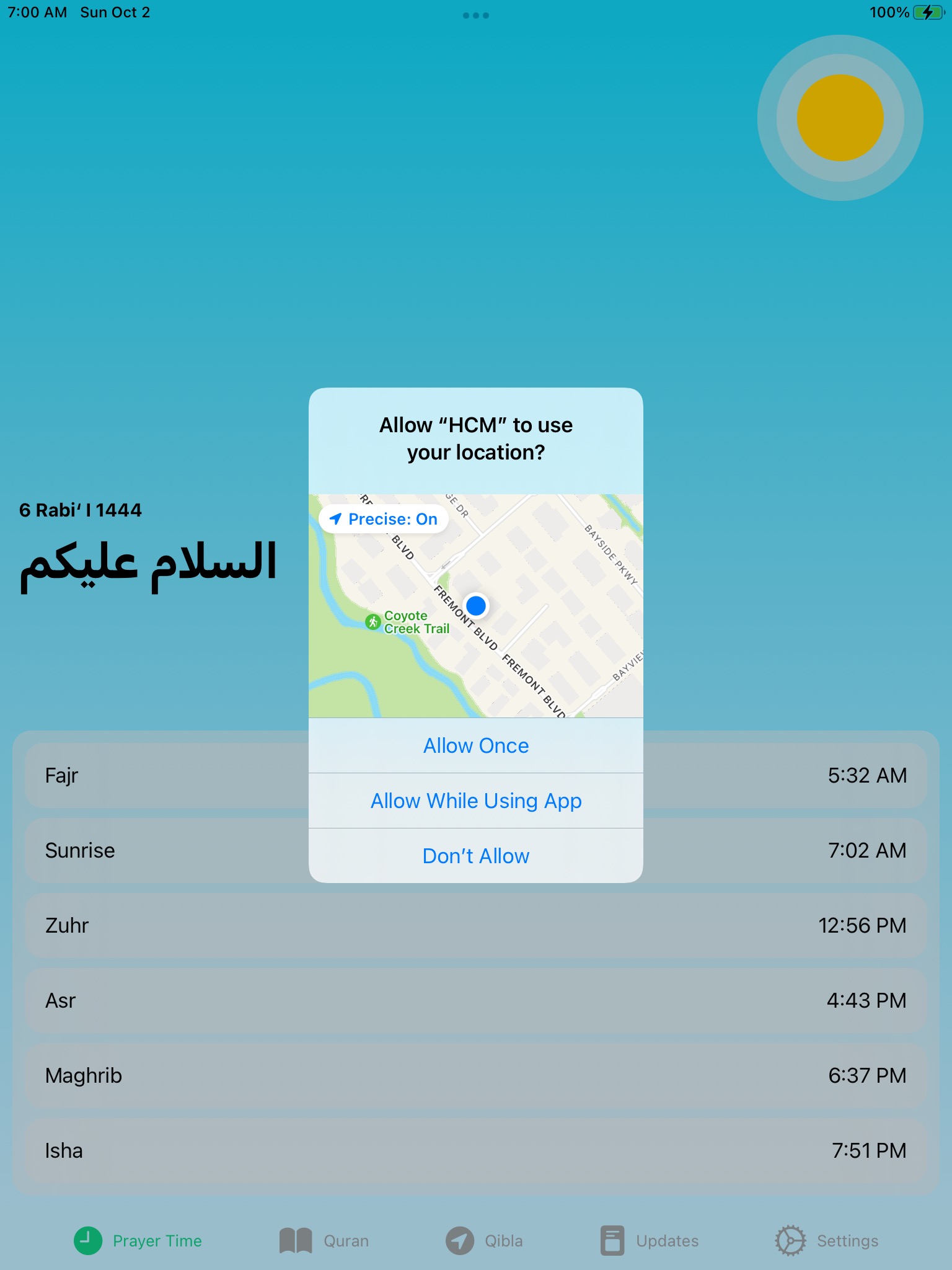Toggle the Precise: On location setting
This screenshot has height=1270, width=952.
coord(384,519)
